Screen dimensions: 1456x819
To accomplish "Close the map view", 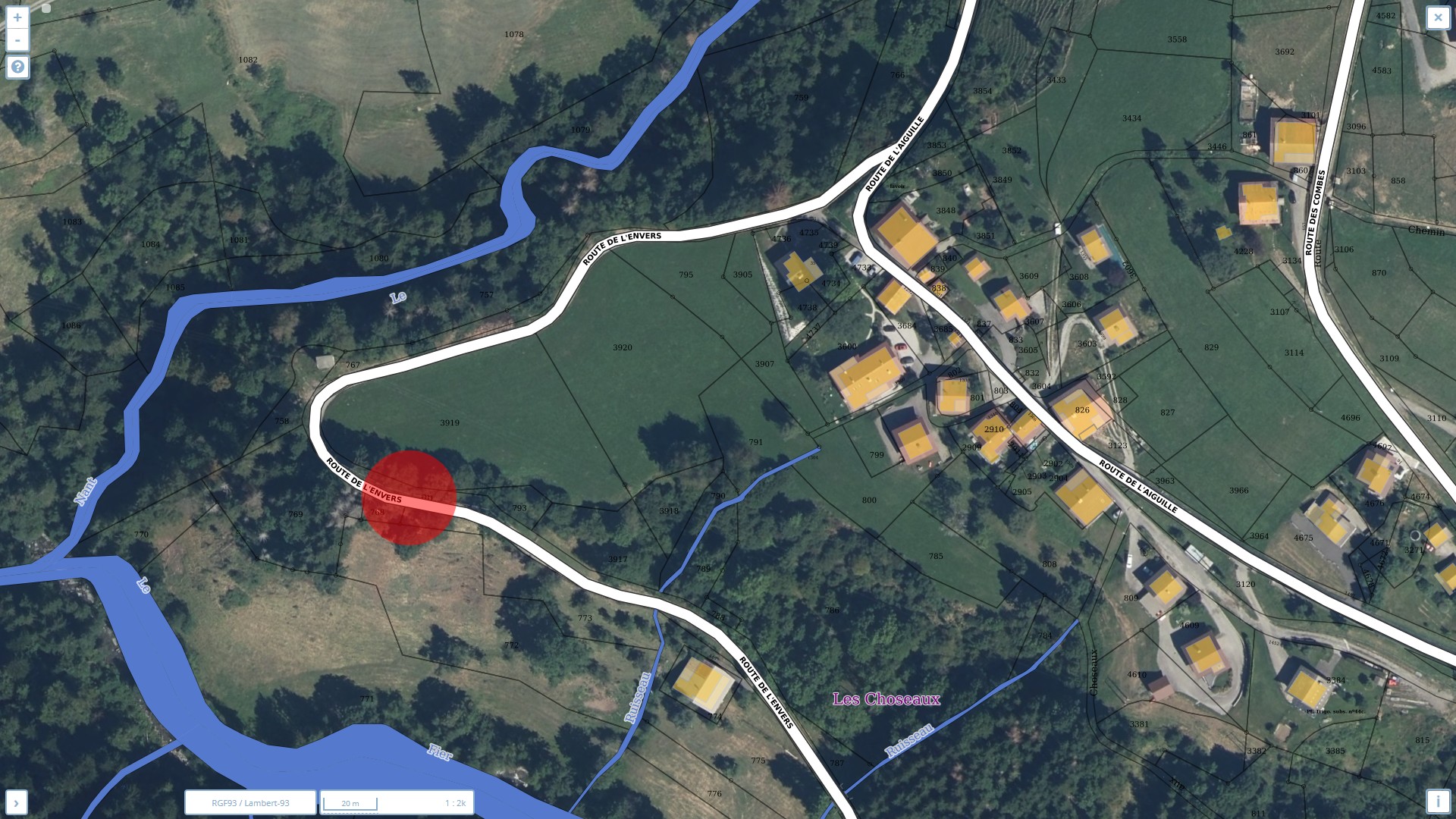I will point(1438,17).
